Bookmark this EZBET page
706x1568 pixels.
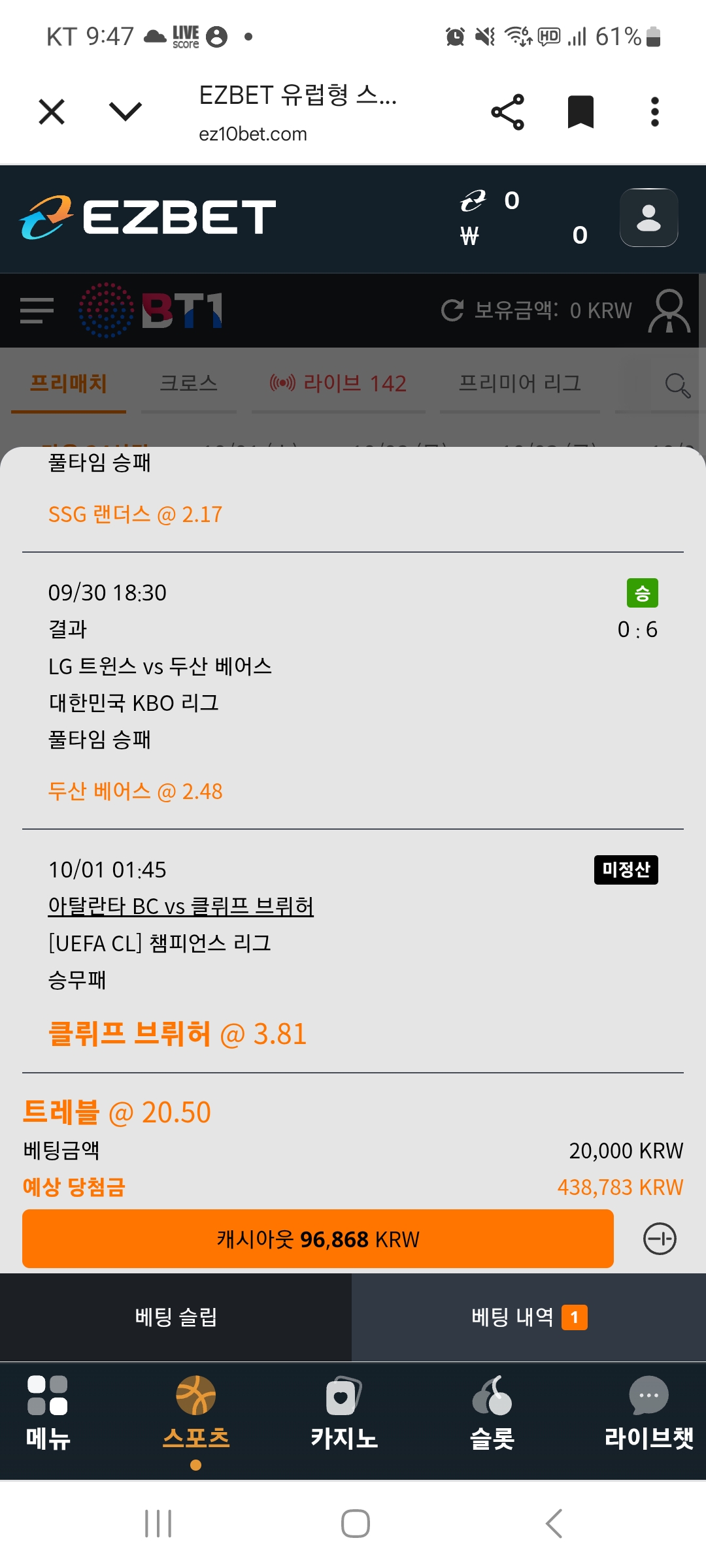point(580,112)
